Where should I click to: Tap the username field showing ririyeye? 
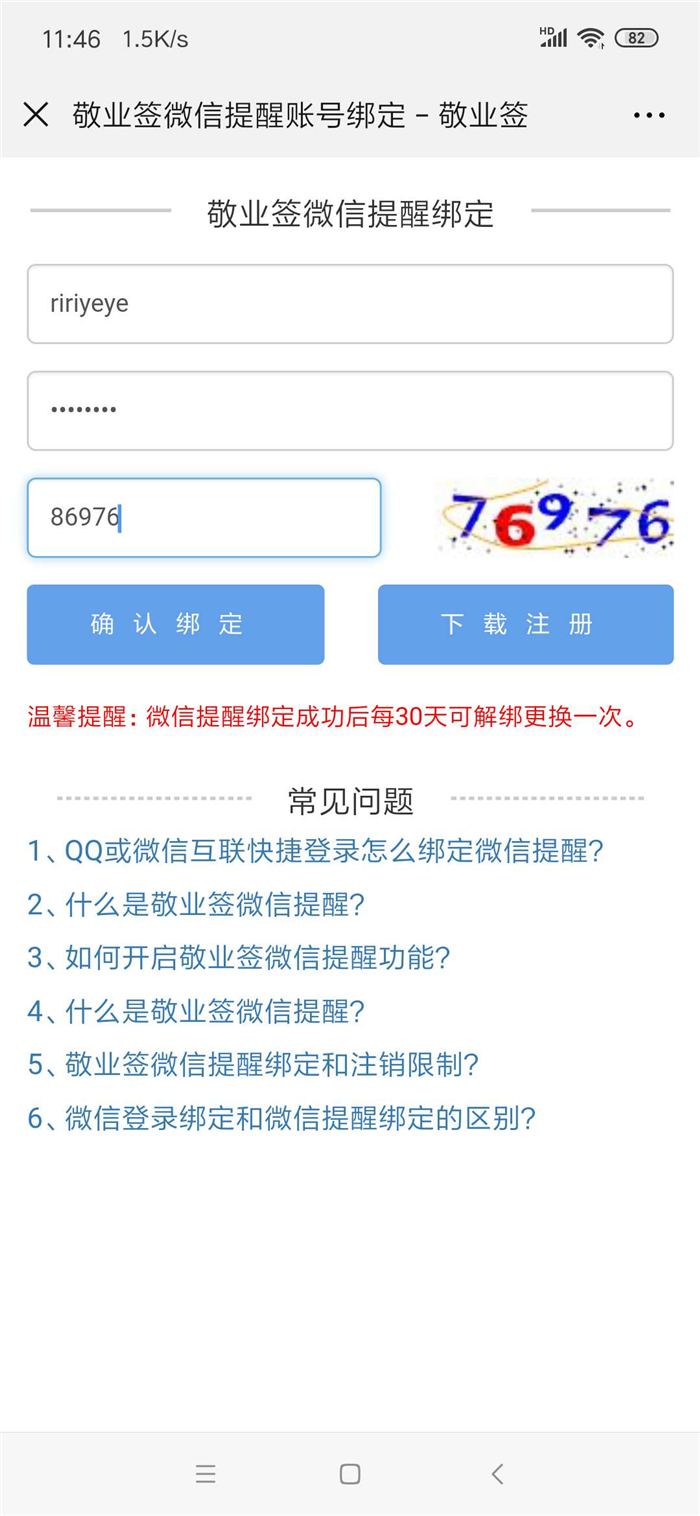tap(350, 304)
